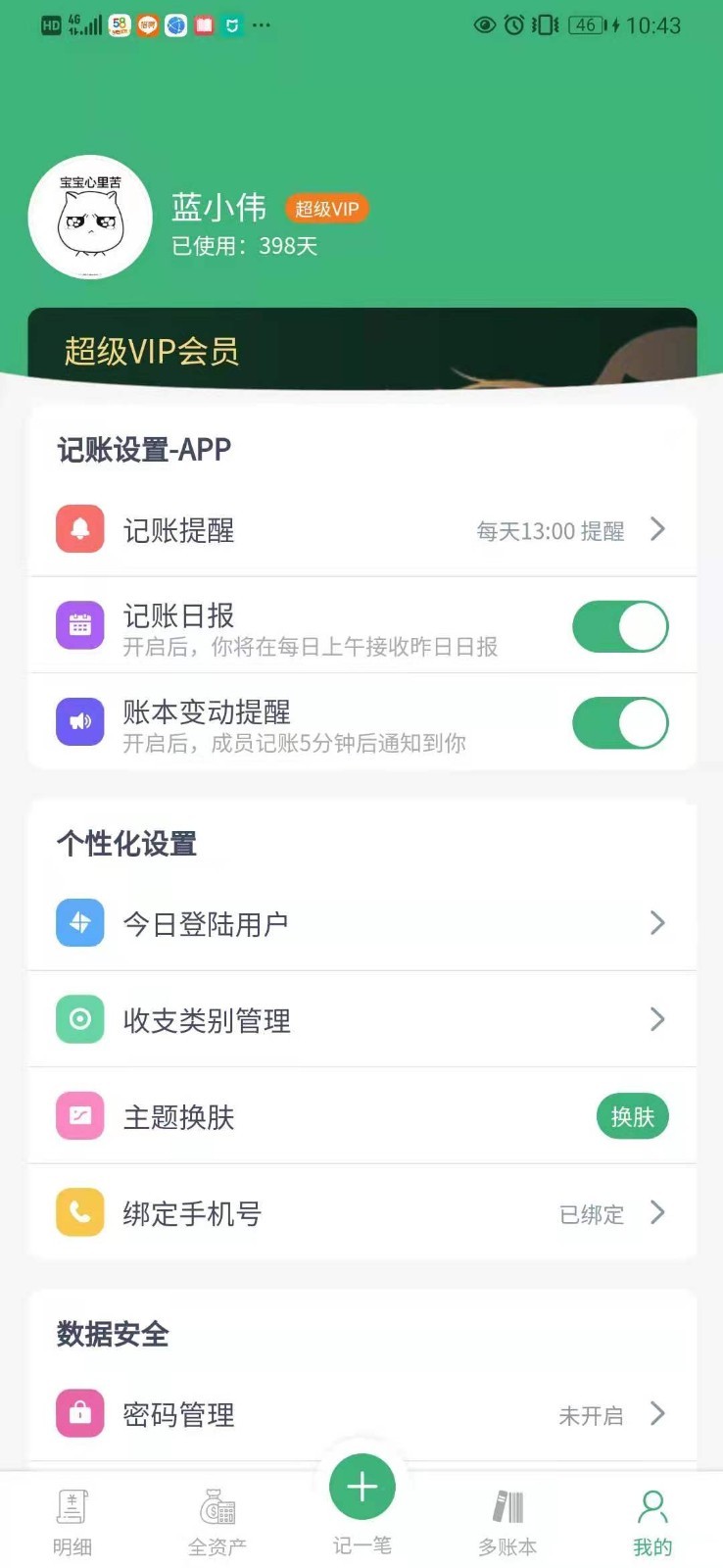Image resolution: width=723 pixels, height=1568 pixels.
Task: Open 今日登陆用户
Action: click(x=361, y=923)
